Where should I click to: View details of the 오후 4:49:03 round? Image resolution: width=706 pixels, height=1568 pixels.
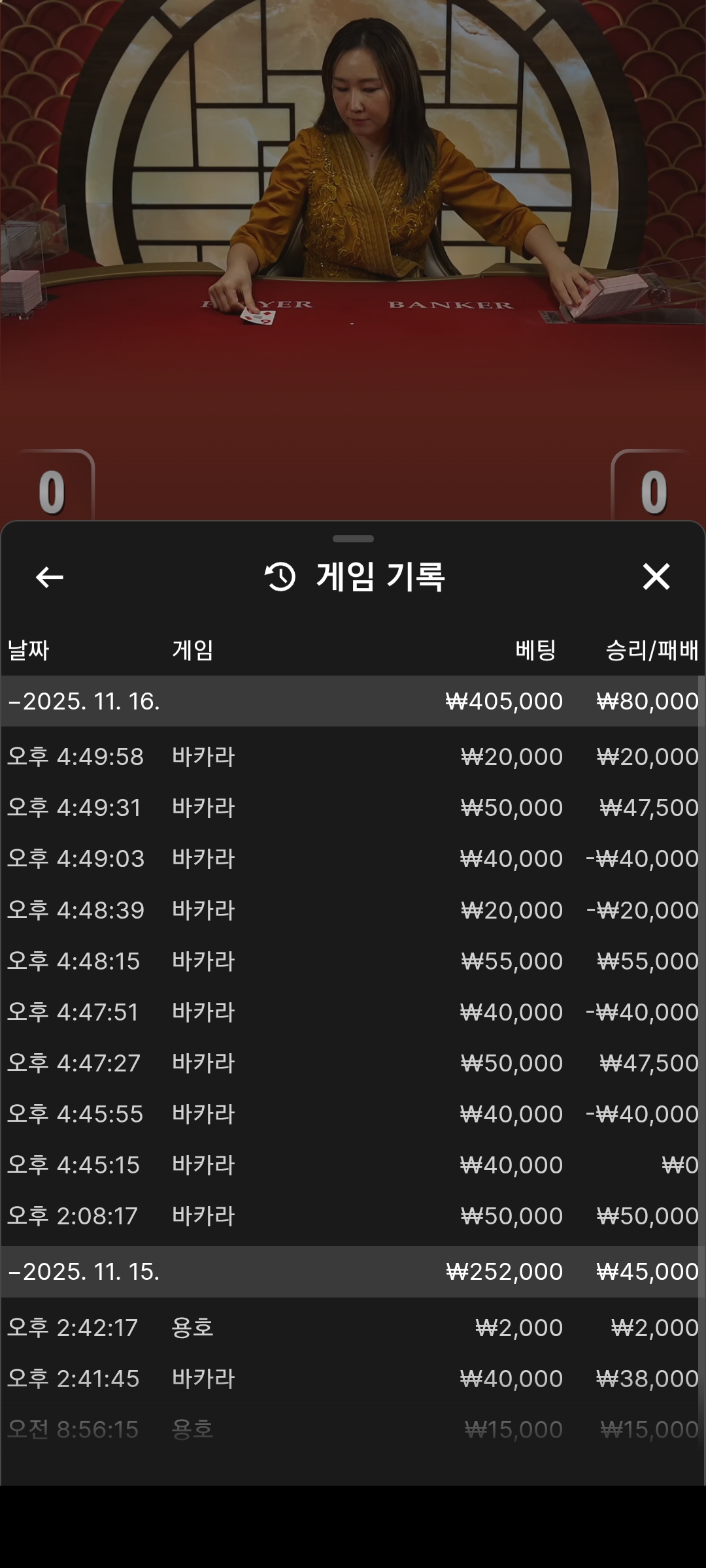(x=353, y=858)
